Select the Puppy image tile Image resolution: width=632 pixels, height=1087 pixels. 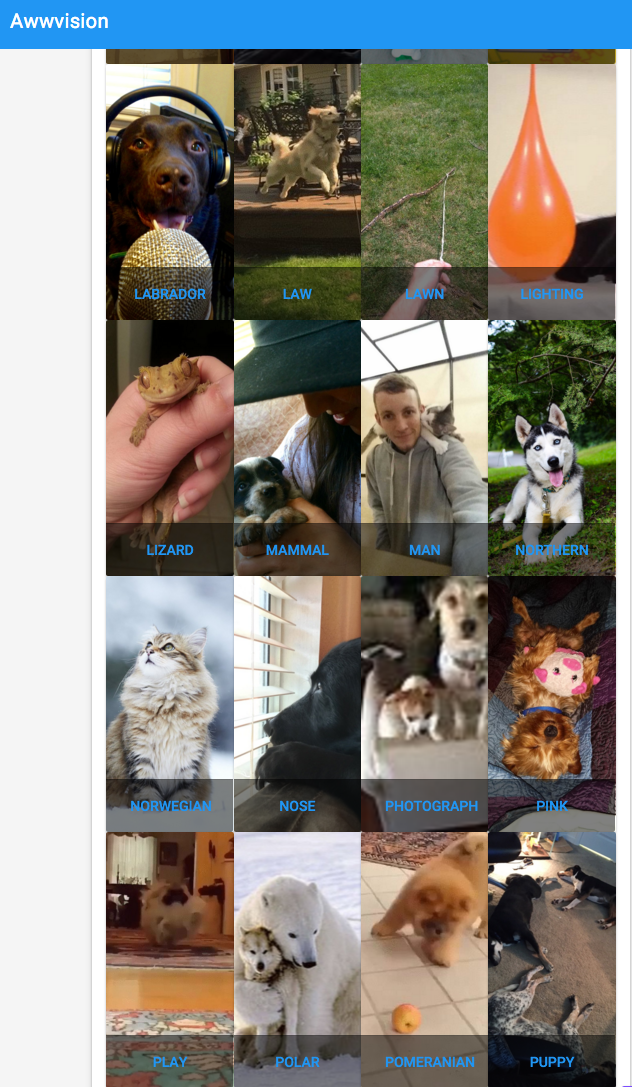pos(551,958)
